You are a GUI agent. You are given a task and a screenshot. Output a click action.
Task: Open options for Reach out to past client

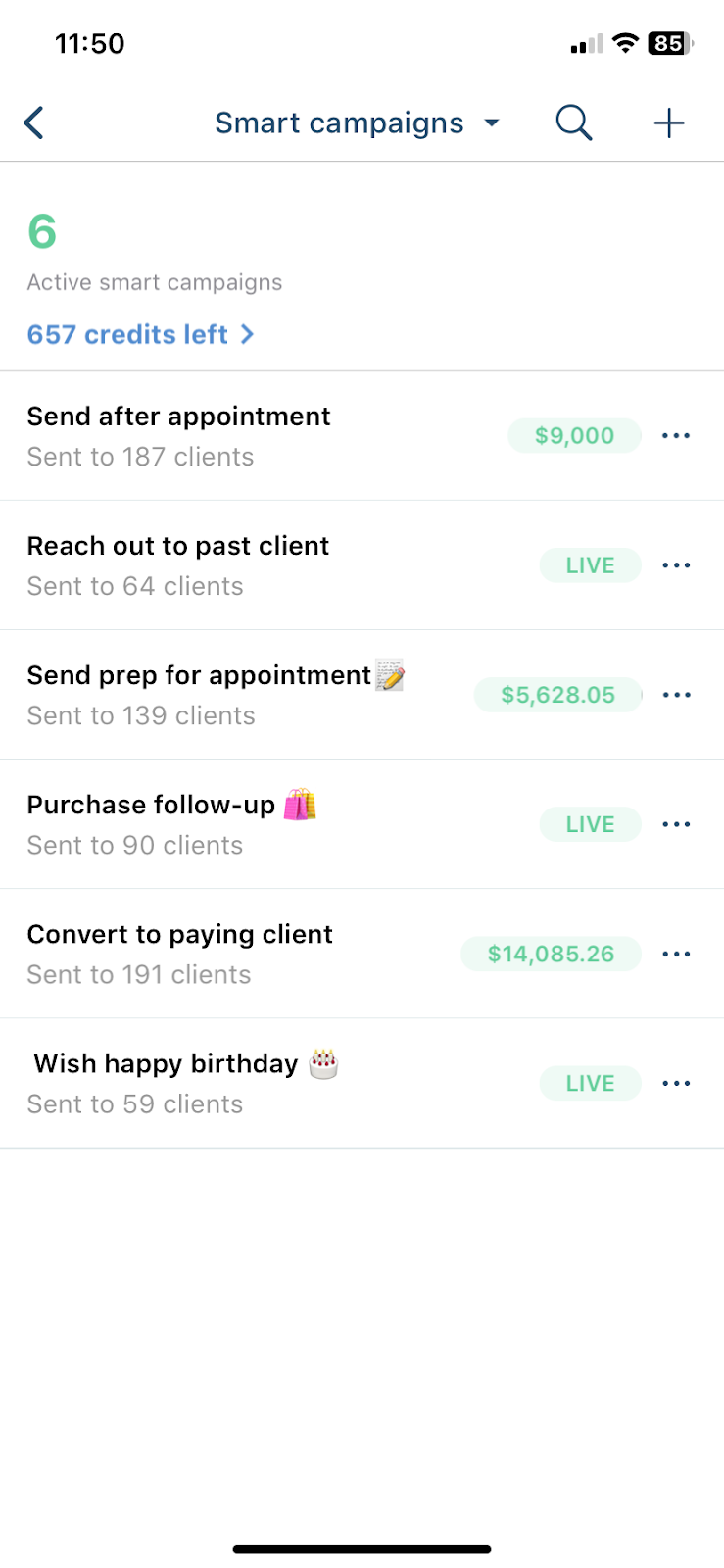pos(676,565)
